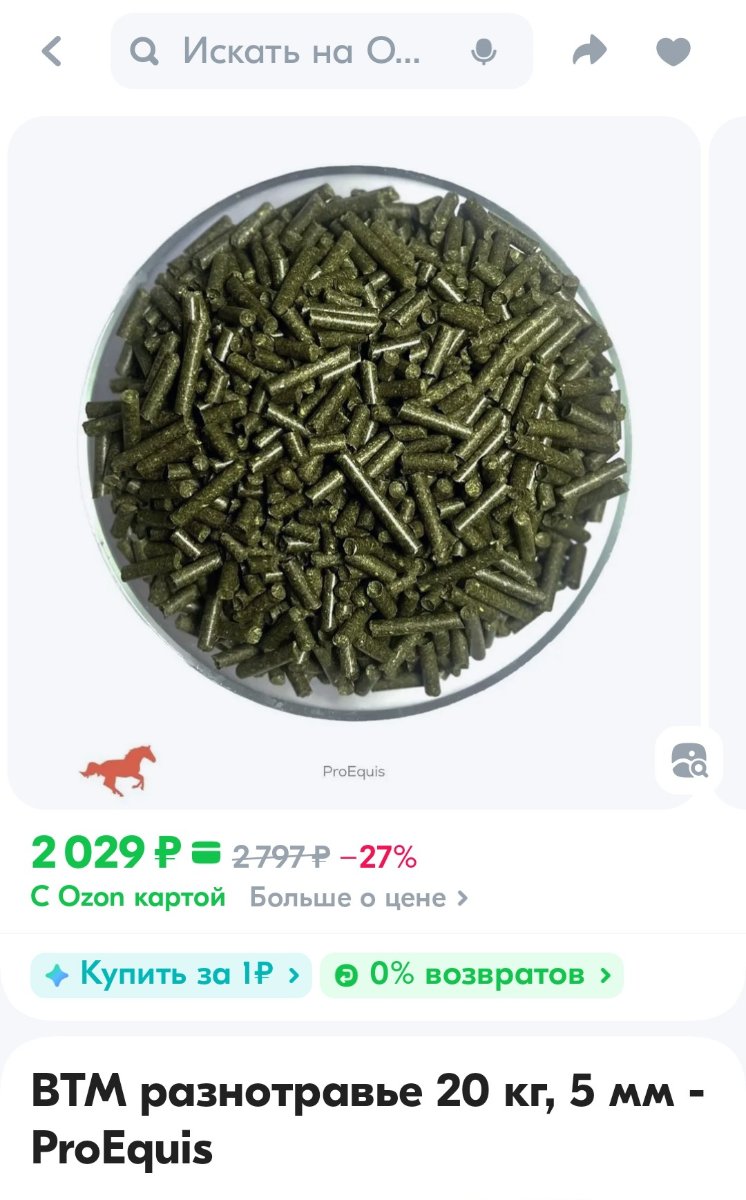Open the Ozon search field
The width and height of the screenshot is (746, 1200).
point(300,51)
